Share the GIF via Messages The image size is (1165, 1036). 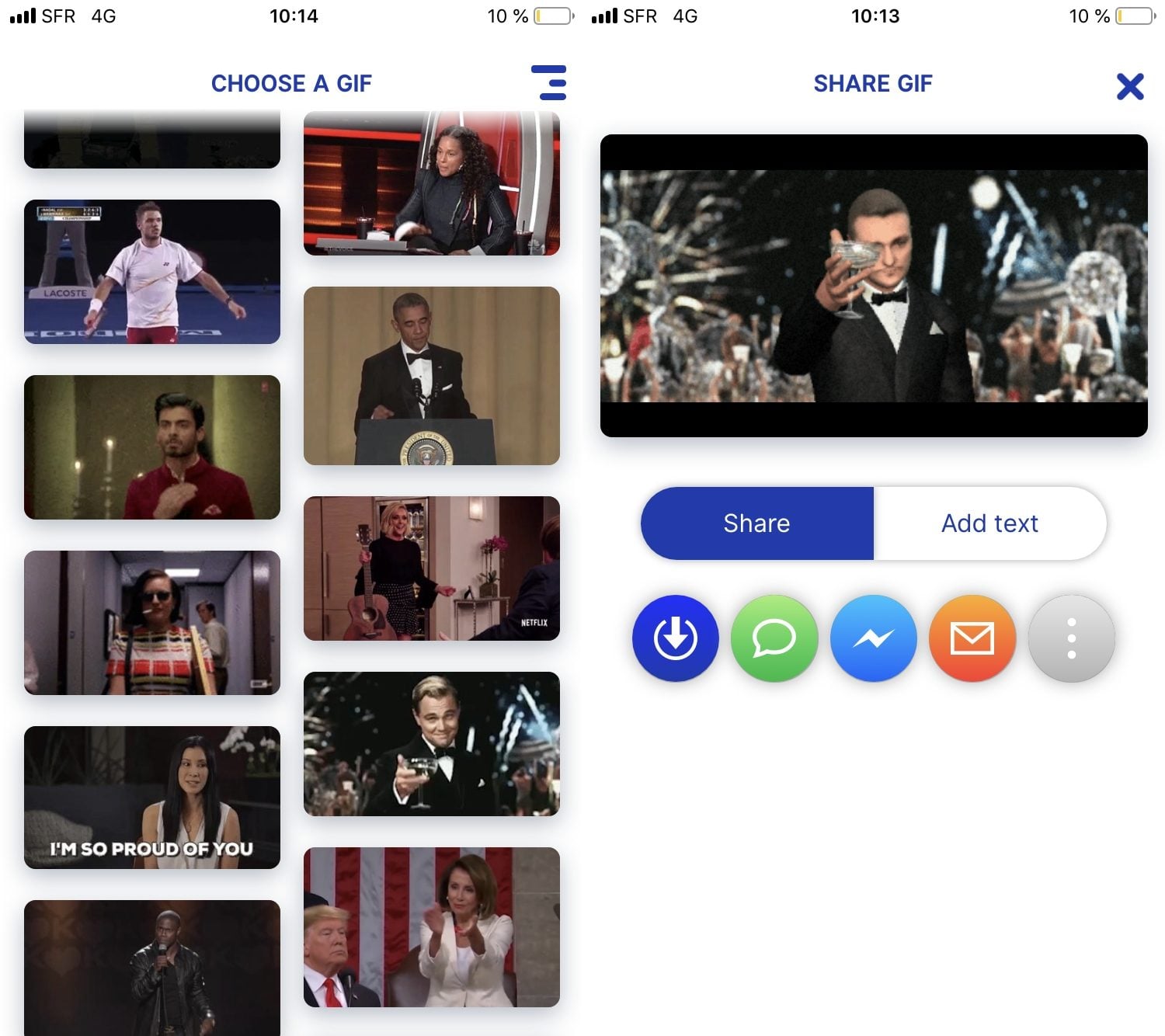click(x=774, y=638)
